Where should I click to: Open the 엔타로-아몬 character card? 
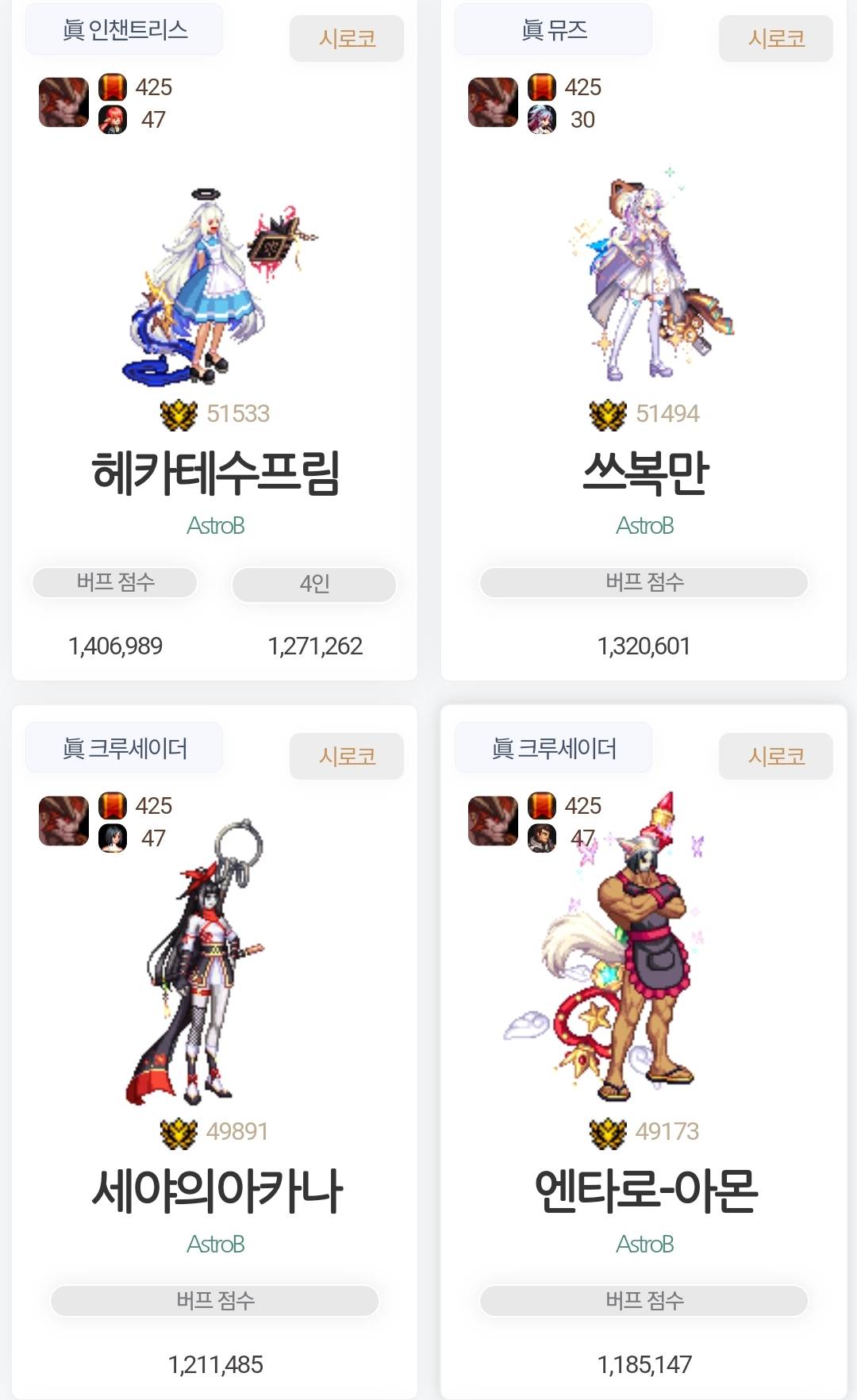(644, 1190)
